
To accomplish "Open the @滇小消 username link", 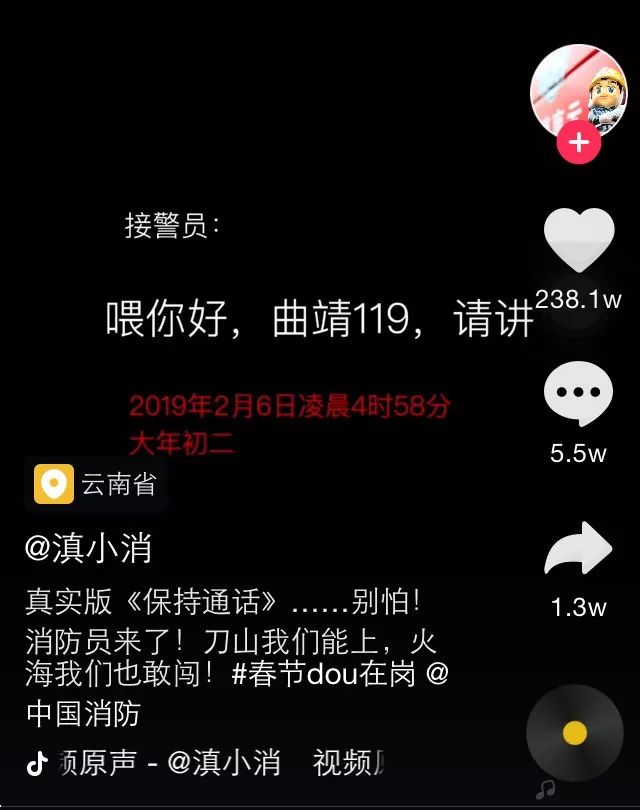I will (x=89, y=548).
